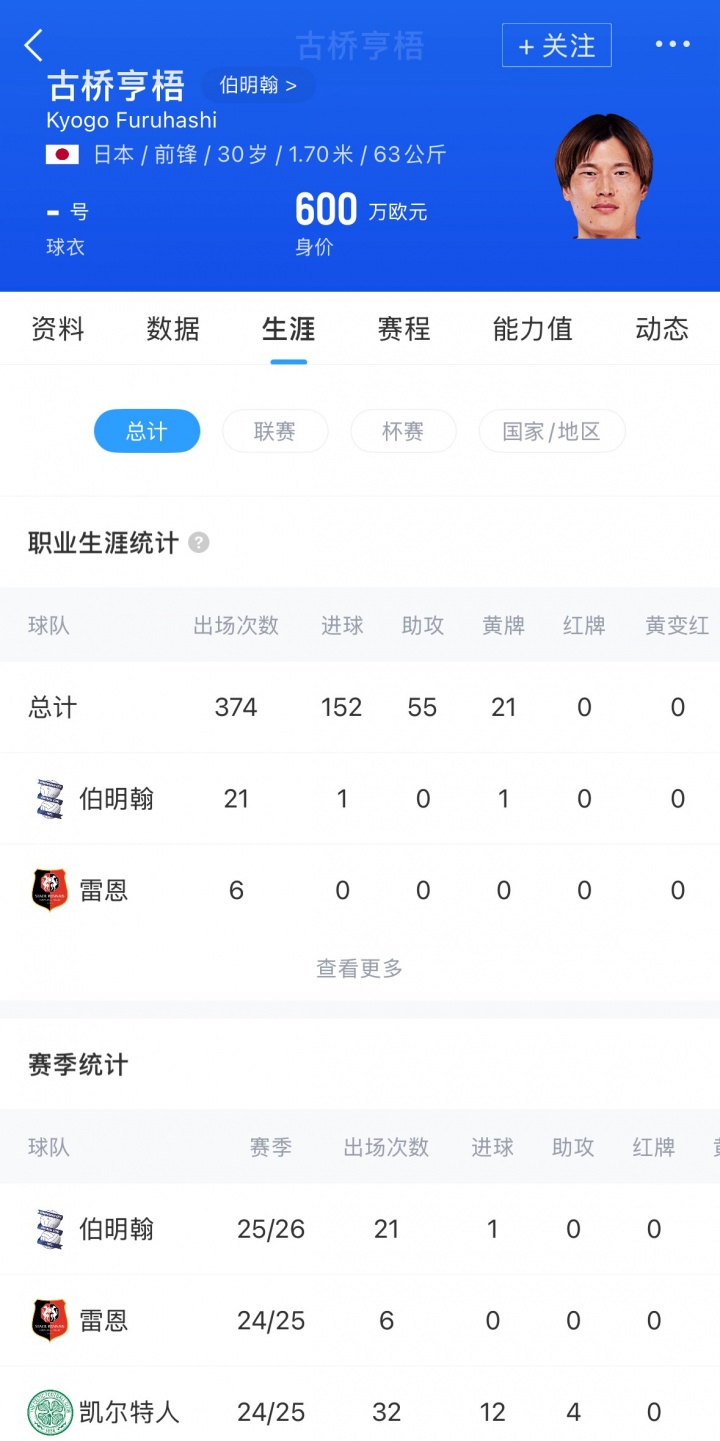Tap the help icon next to 职业生涯统计

[199, 543]
